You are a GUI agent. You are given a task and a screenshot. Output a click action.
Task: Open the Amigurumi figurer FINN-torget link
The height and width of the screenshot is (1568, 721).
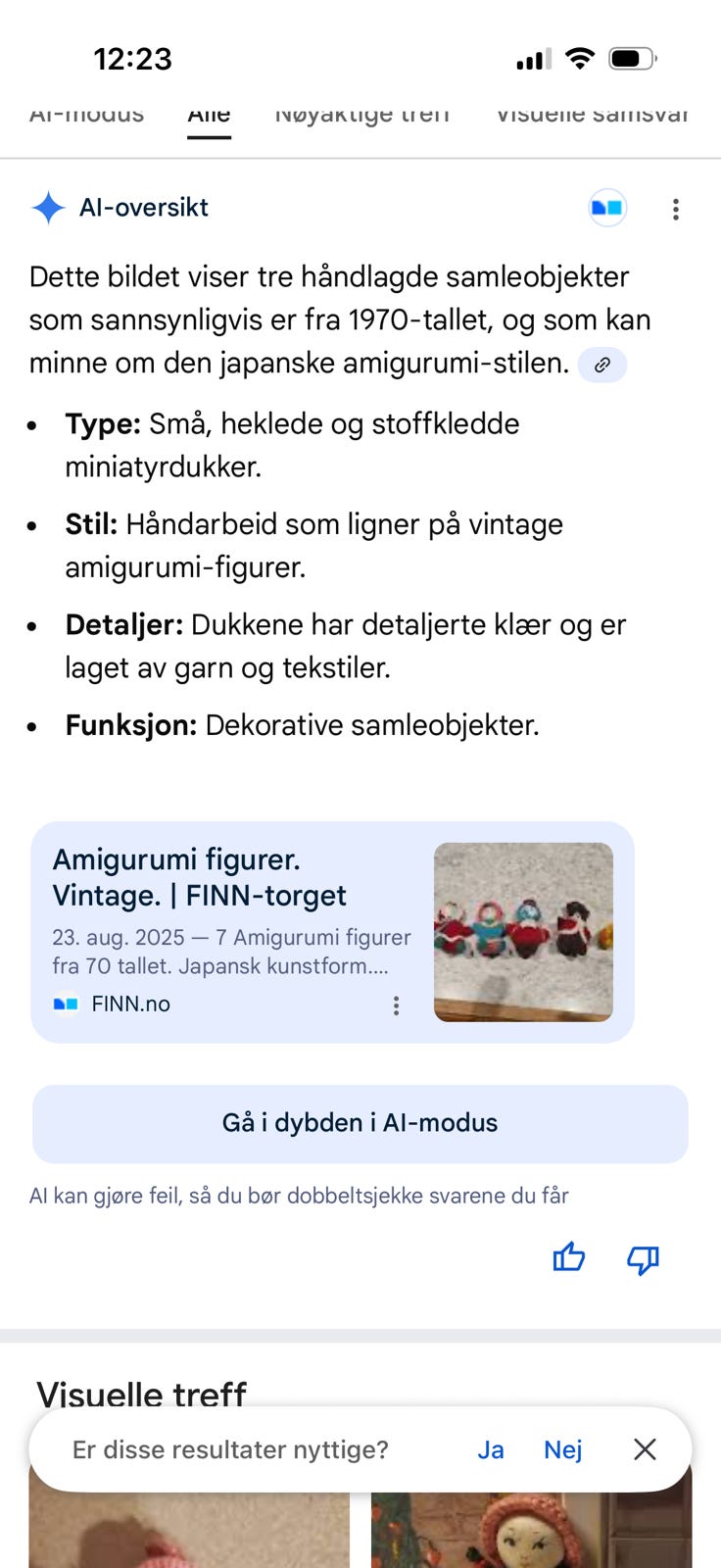[200, 877]
